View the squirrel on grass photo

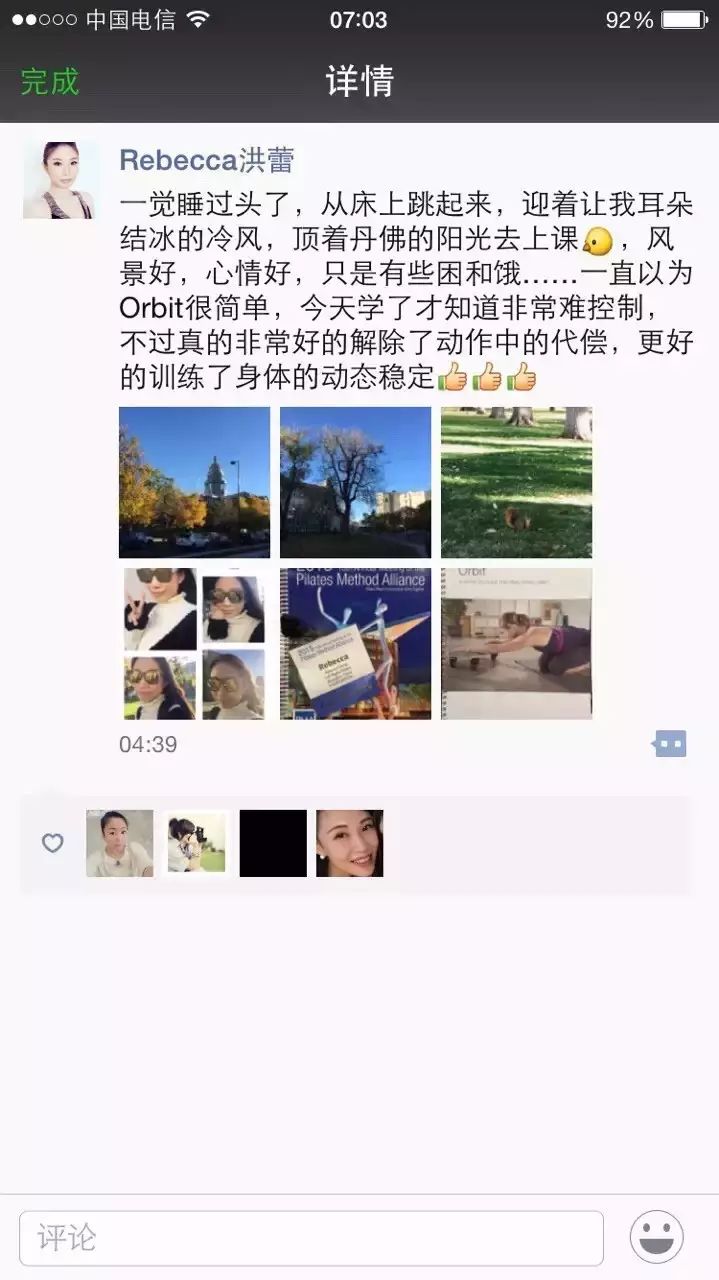click(516, 482)
